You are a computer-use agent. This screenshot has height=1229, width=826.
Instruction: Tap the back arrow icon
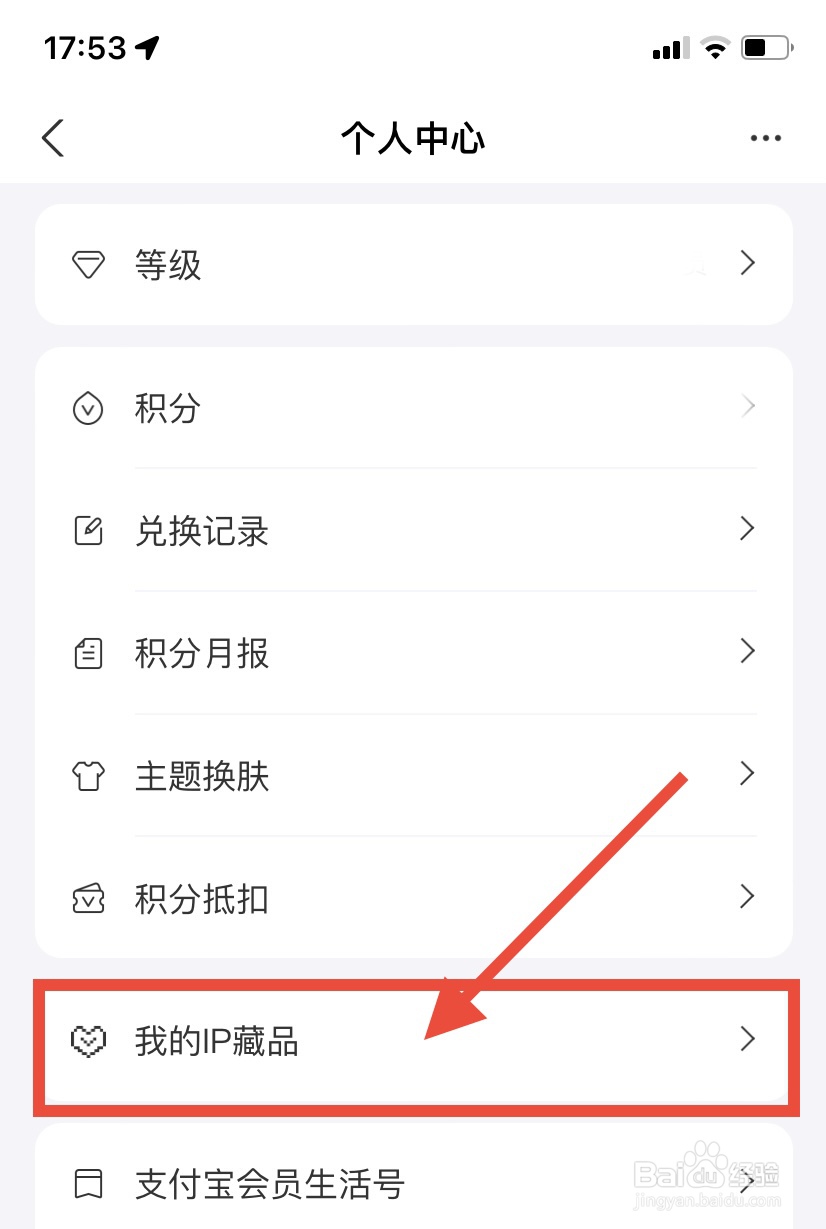coord(52,138)
